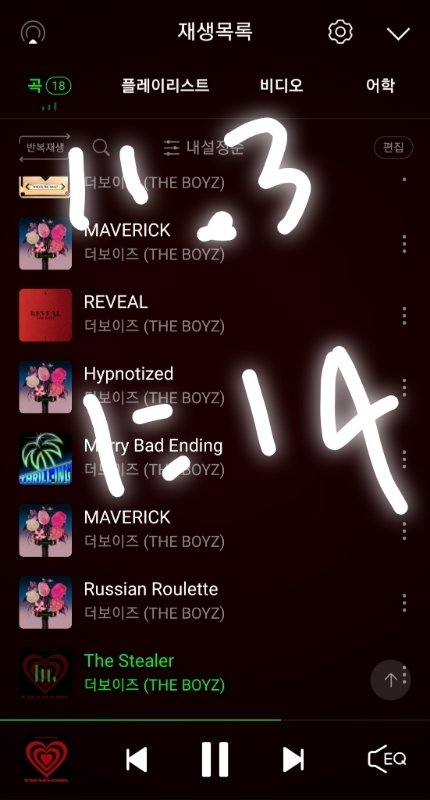Screen dimensions: 430x800
Task: Skip to the next track
Action: point(293,759)
